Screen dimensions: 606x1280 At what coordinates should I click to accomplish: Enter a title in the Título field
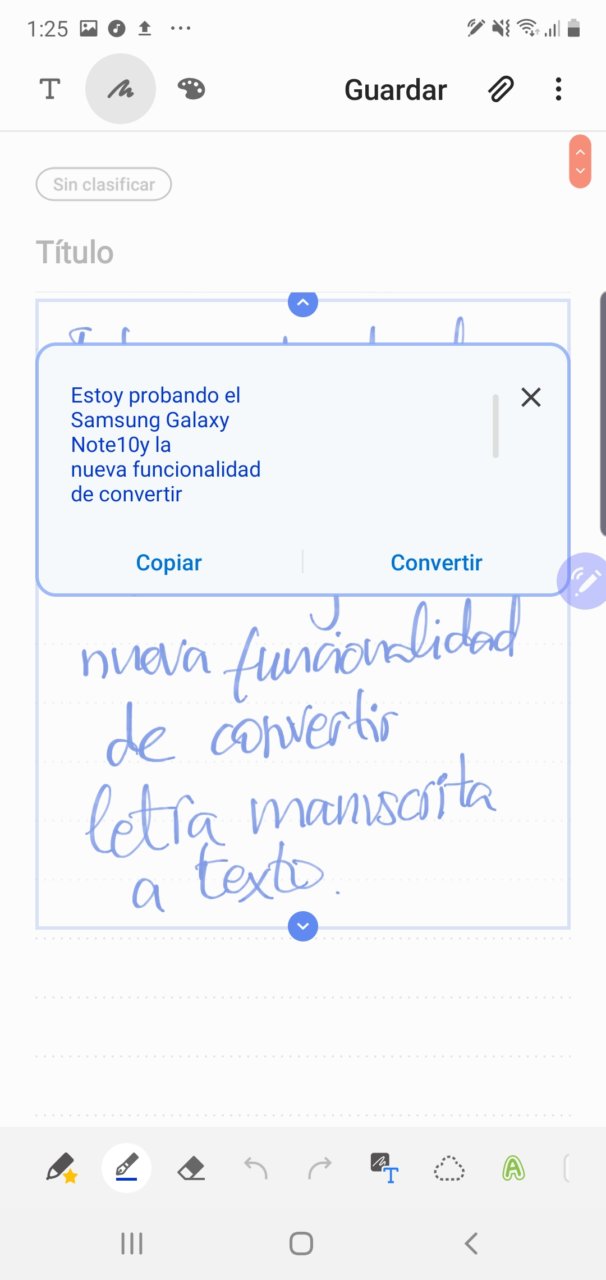pos(302,252)
